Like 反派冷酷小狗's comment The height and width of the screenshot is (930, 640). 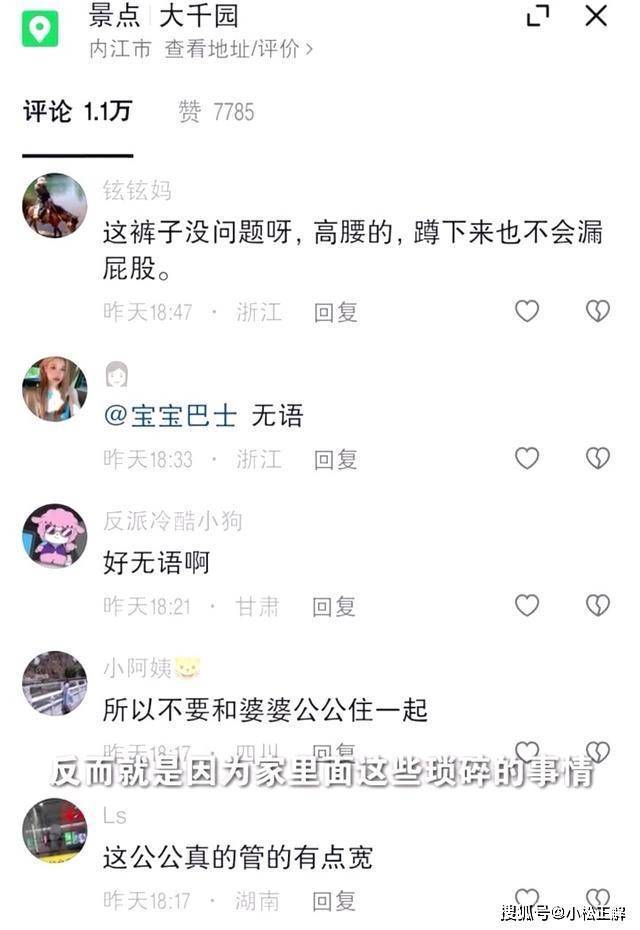pos(527,605)
